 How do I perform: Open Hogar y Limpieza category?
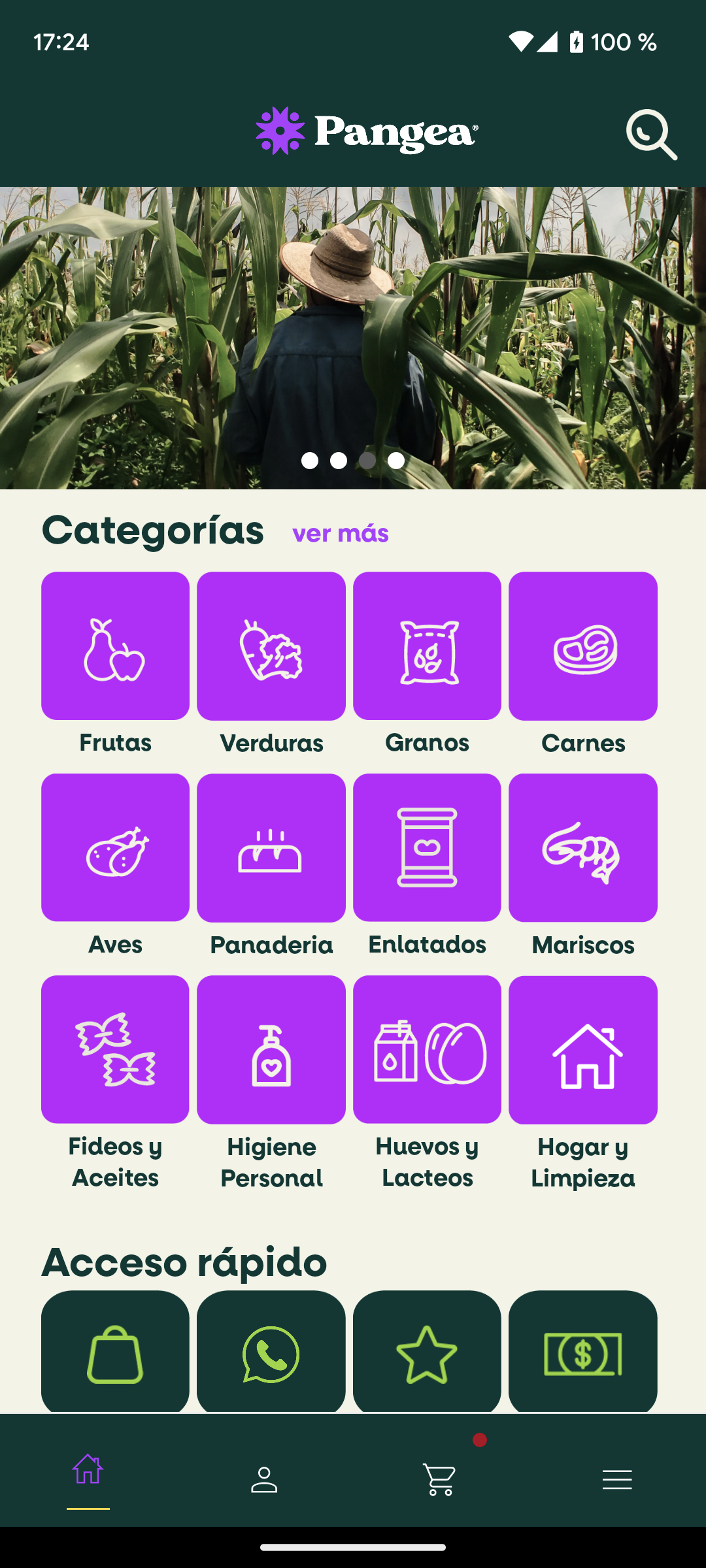583,1050
